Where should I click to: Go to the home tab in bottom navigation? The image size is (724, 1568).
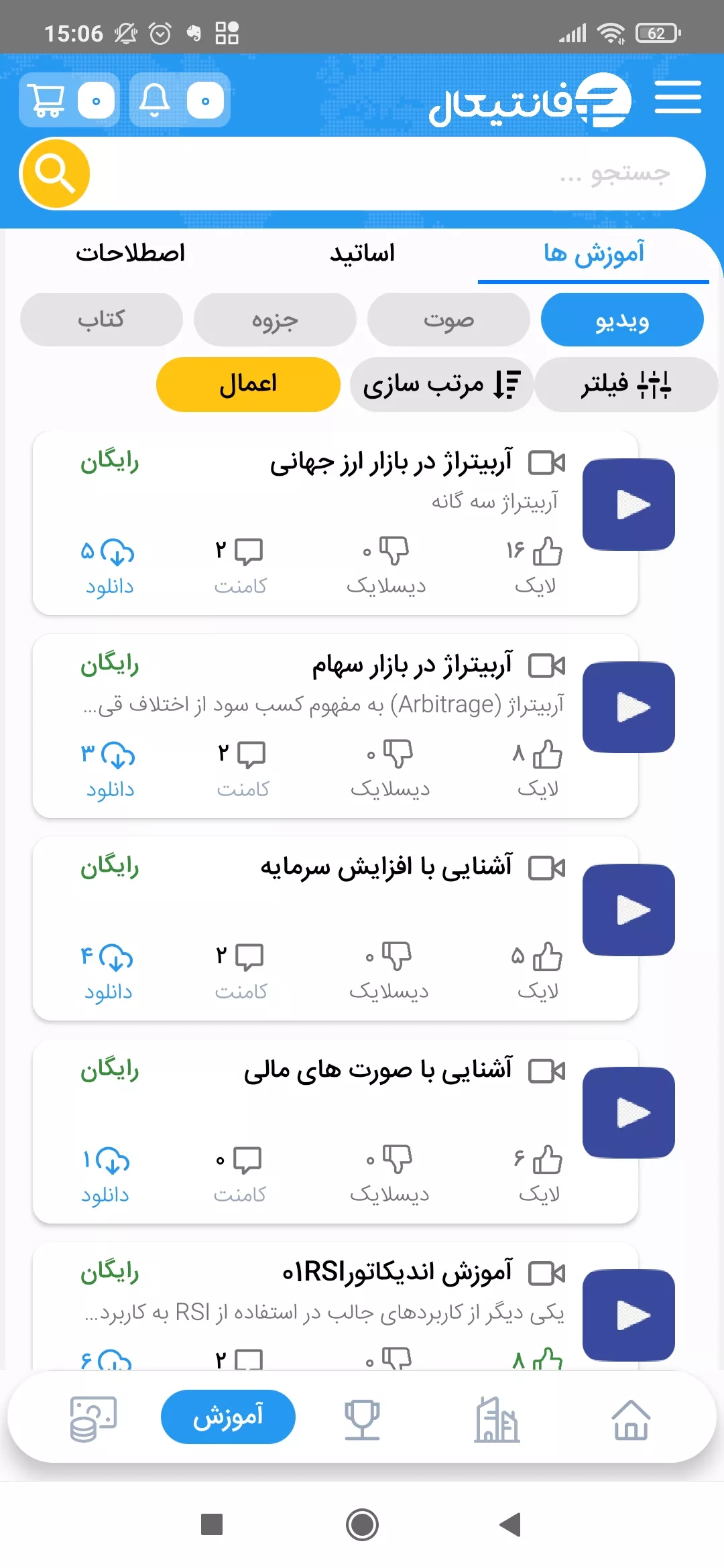point(631,1419)
